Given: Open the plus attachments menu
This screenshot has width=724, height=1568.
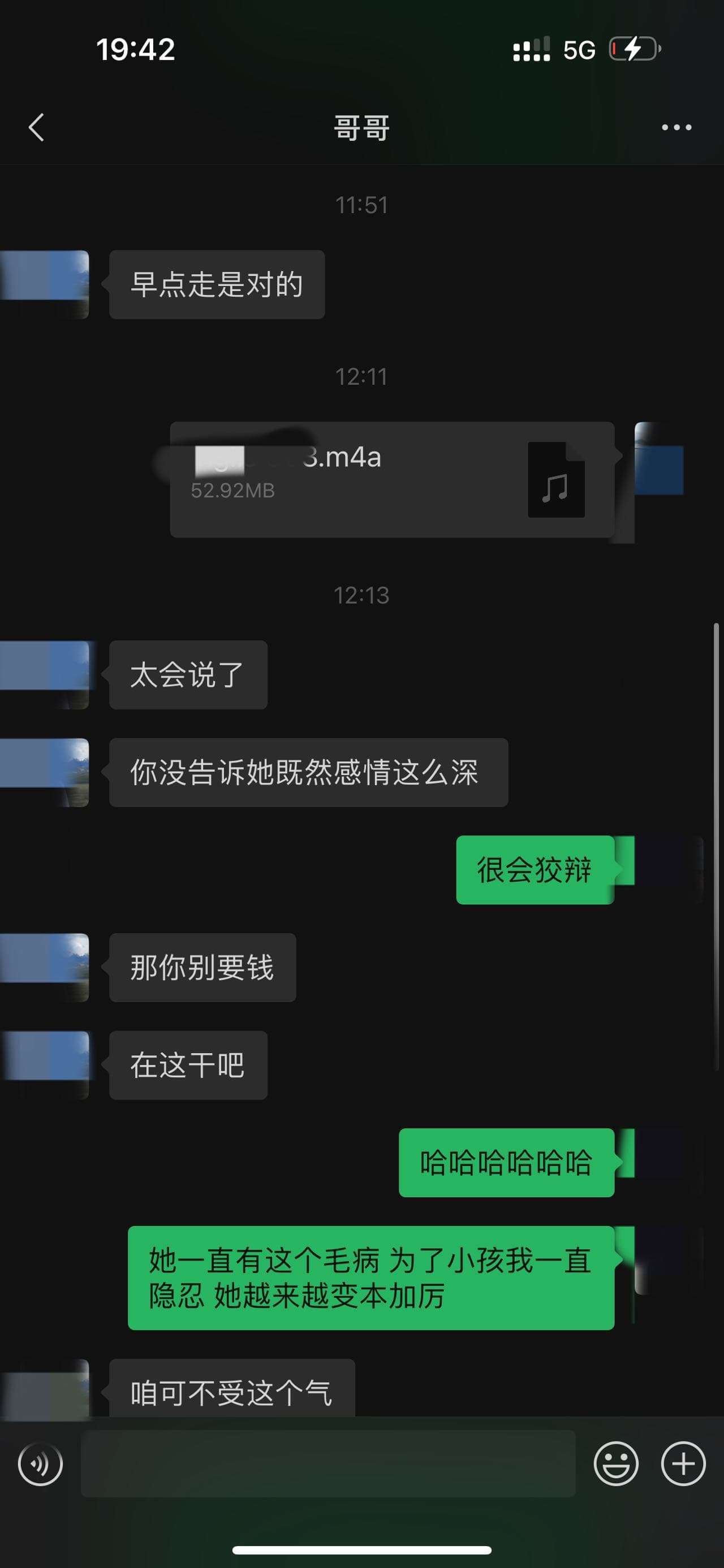Looking at the screenshot, I should point(683,1463).
